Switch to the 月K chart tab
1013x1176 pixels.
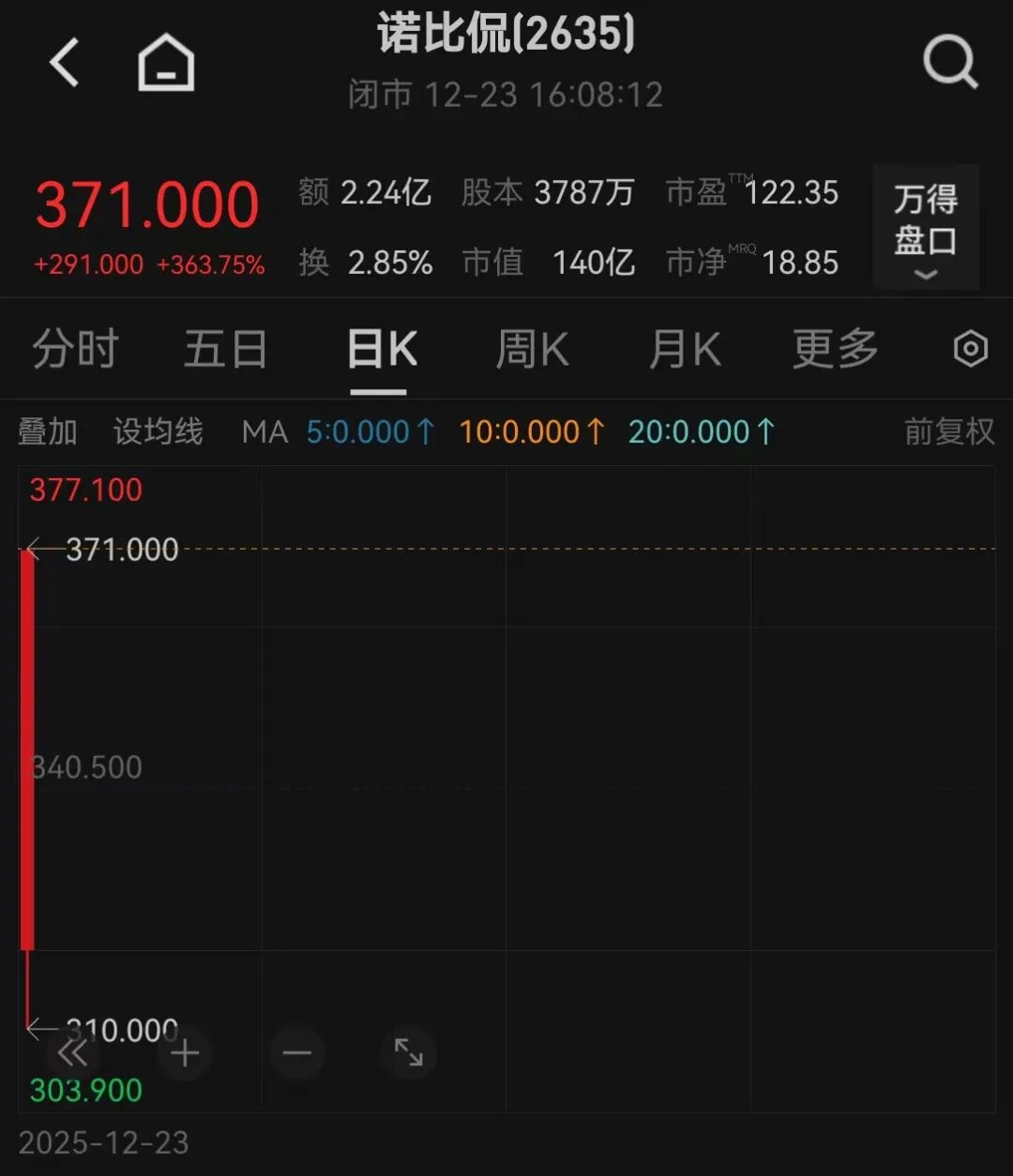[685, 350]
